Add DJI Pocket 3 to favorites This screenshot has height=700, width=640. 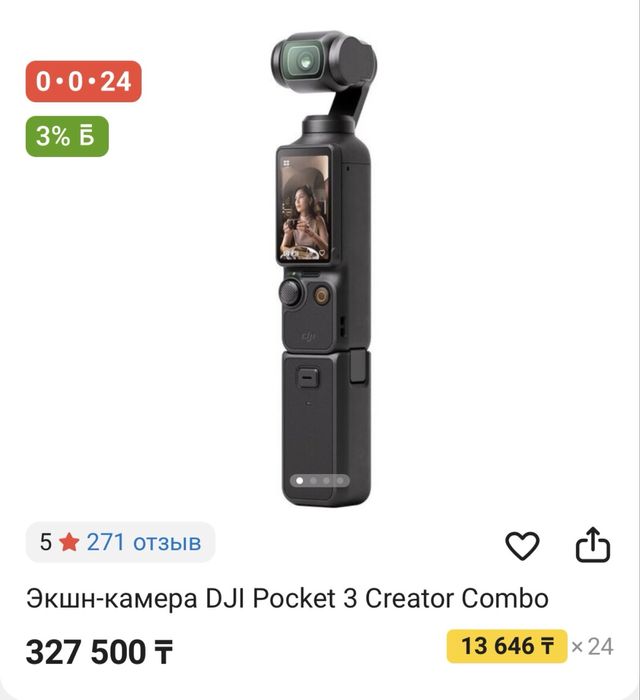[x=522, y=545]
